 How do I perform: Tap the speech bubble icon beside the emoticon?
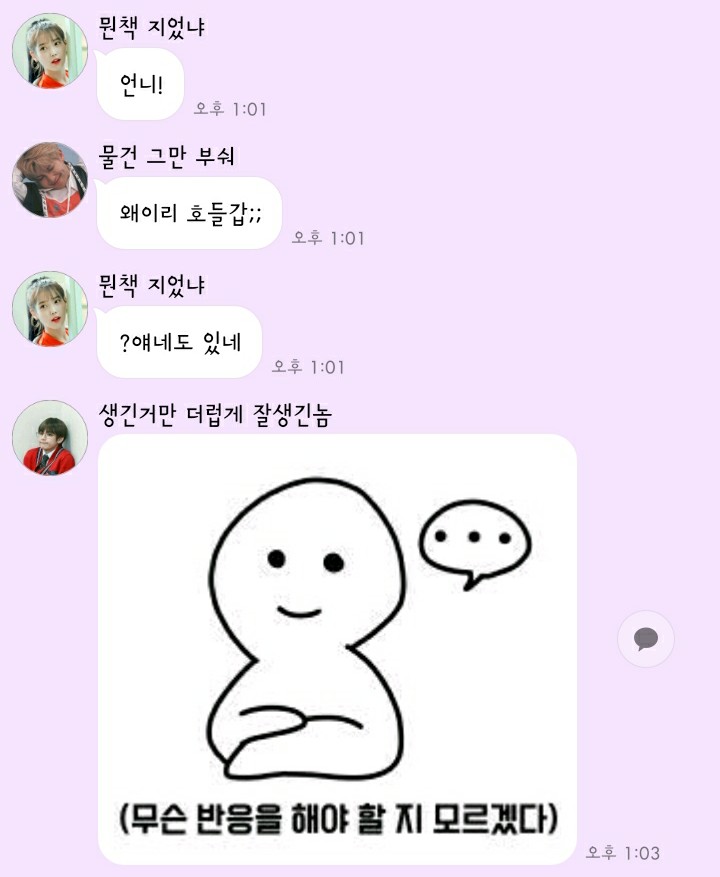click(x=646, y=639)
